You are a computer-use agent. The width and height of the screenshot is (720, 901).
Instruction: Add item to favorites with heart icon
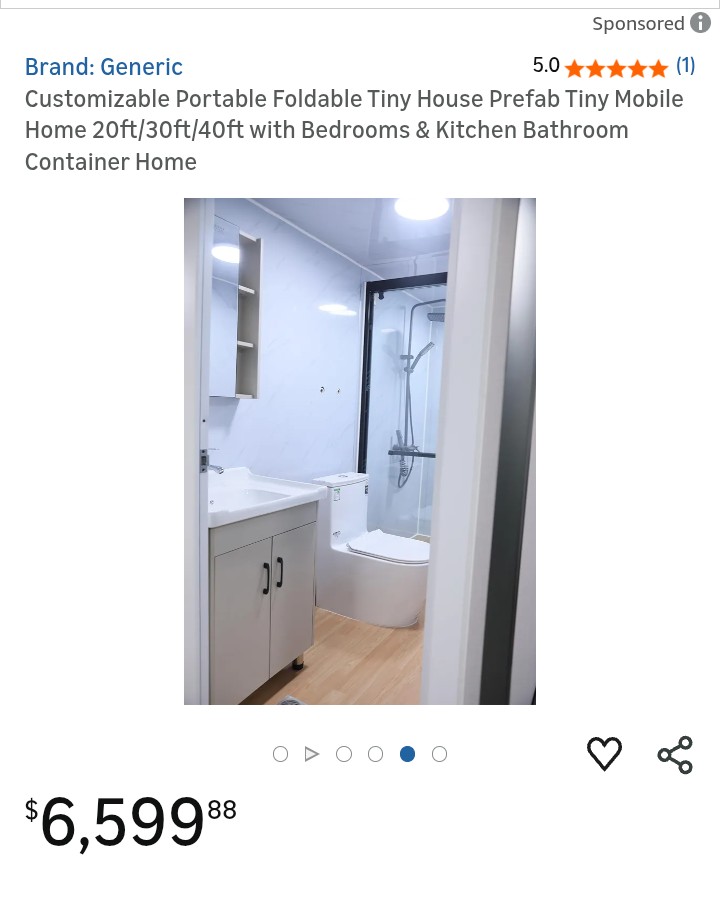point(604,754)
